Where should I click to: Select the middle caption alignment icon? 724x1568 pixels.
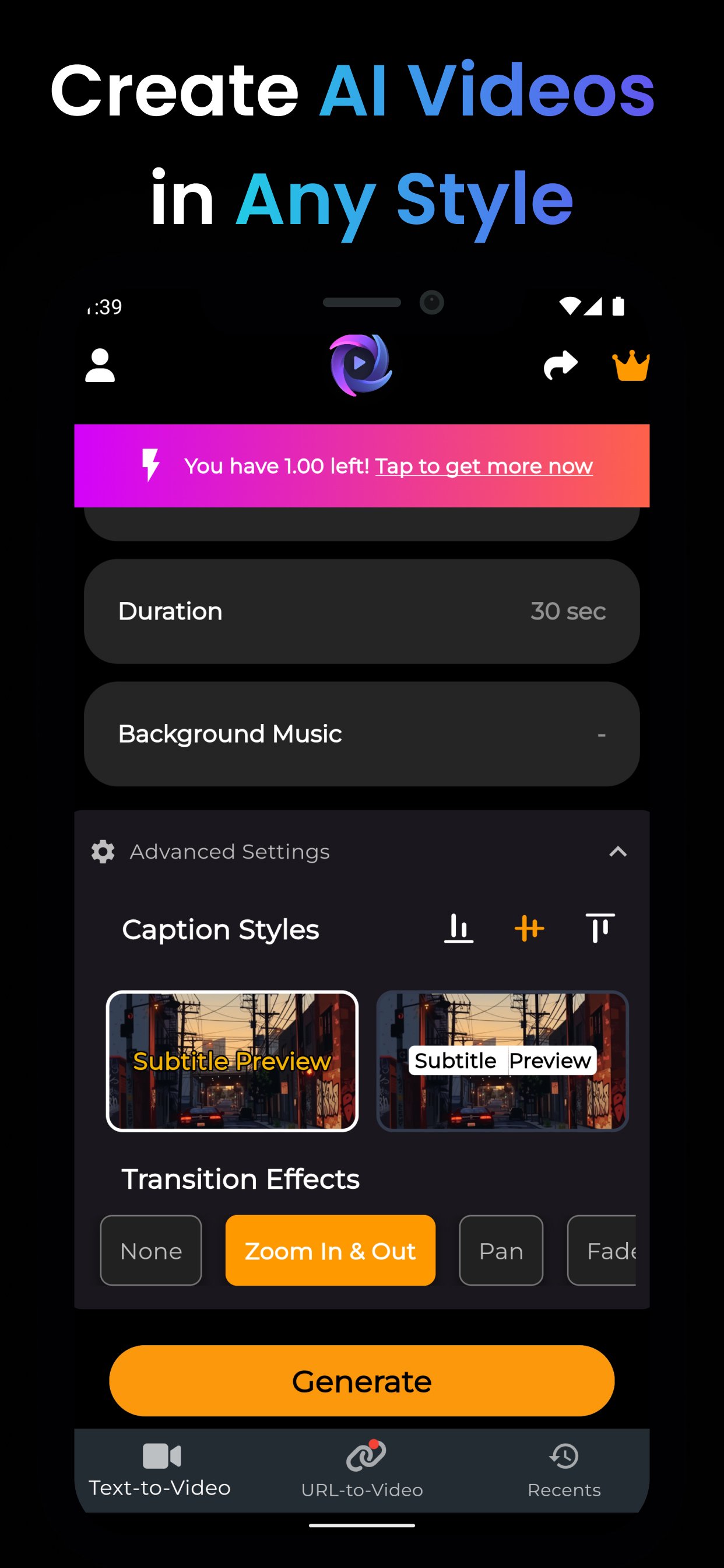529,928
